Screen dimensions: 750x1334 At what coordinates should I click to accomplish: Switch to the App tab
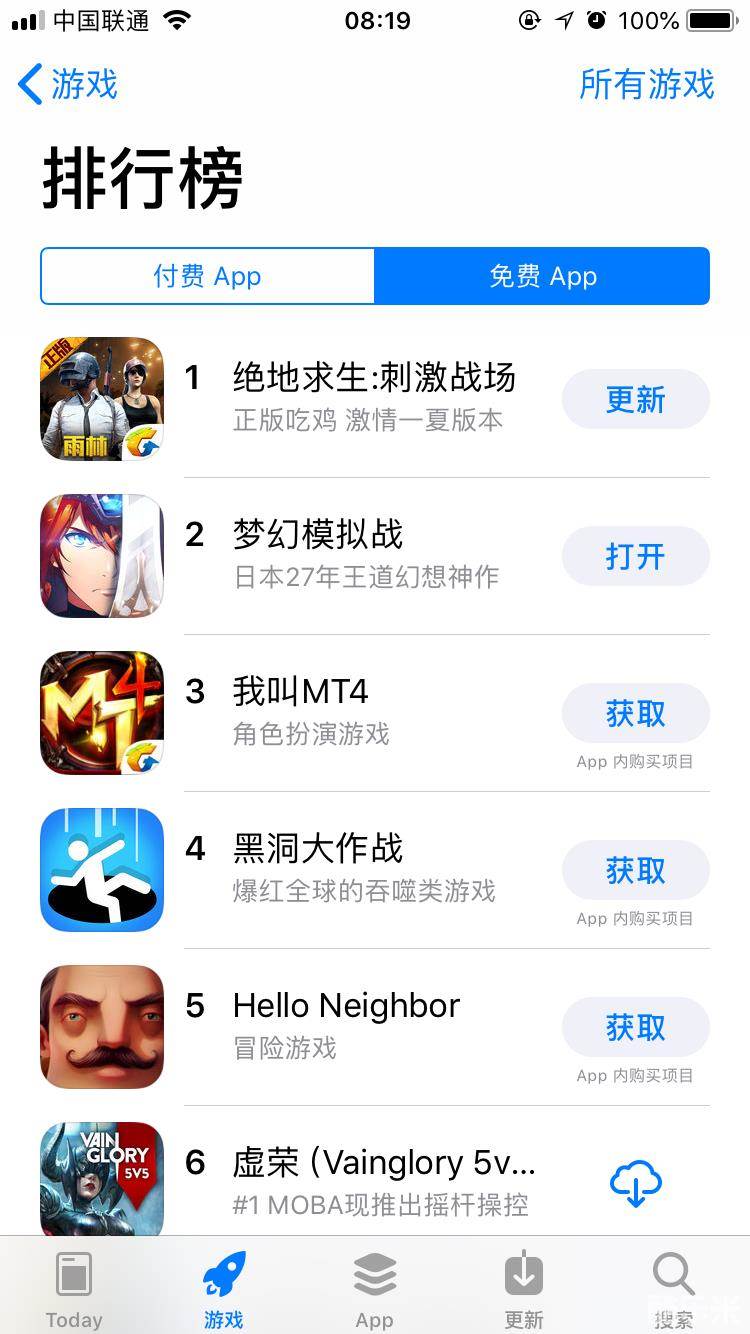coord(374,1288)
